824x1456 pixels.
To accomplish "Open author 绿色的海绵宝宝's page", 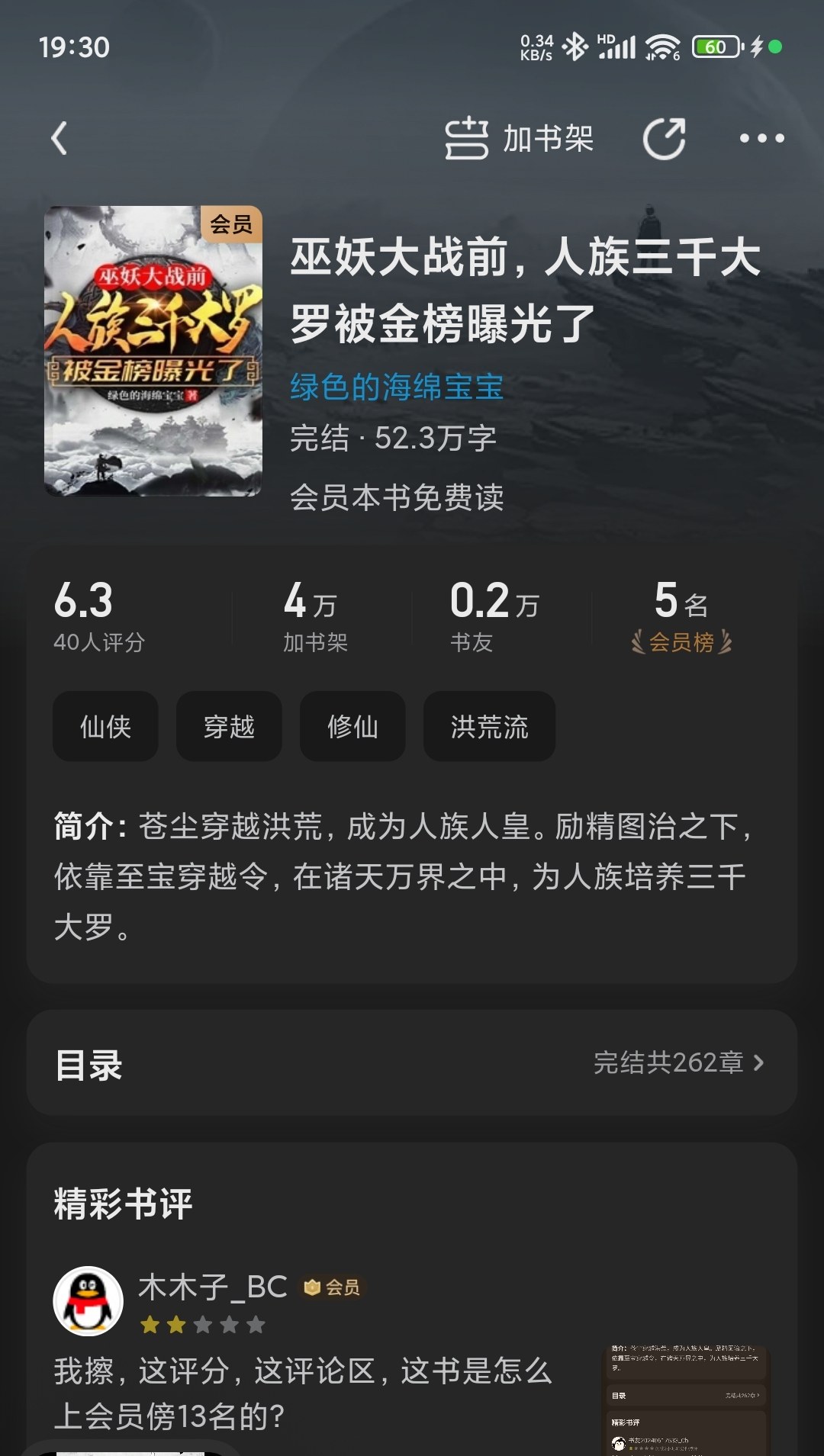I will 396,387.
